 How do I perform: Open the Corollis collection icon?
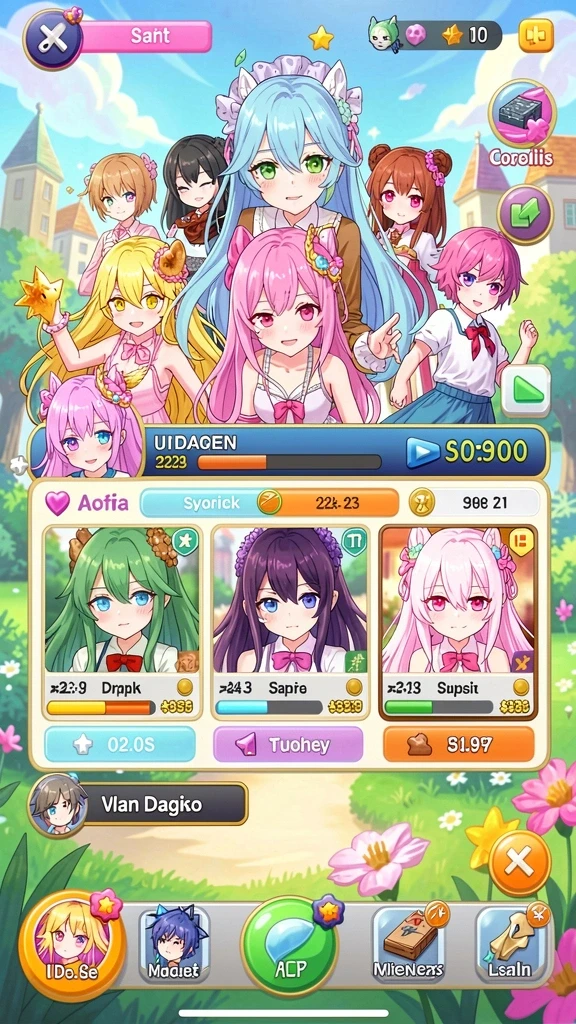tap(522, 116)
